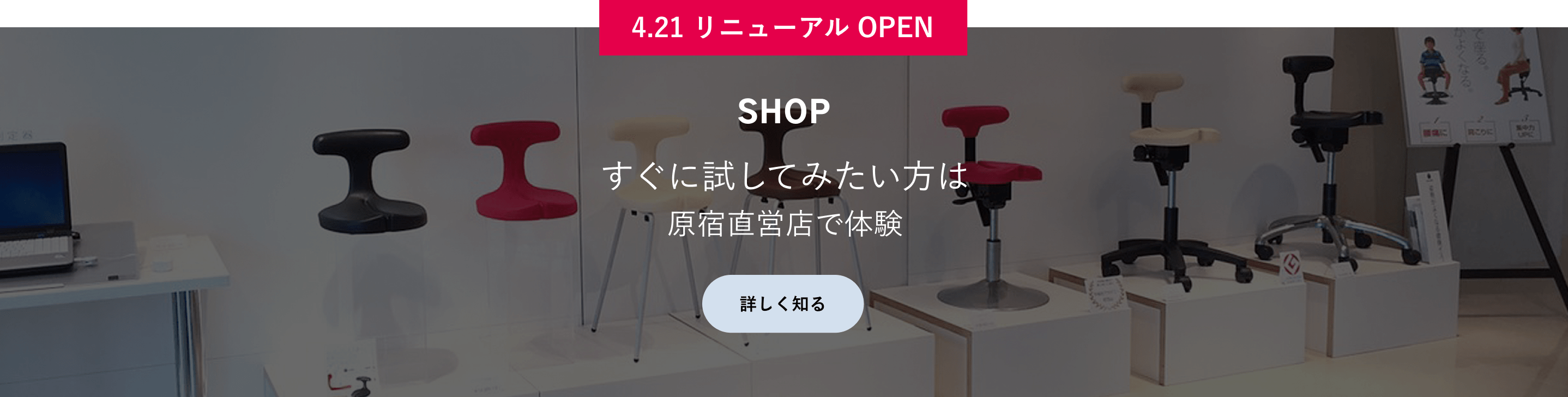1568x397 pixels.
Task: Tap the 詳しく知る button
Action: point(783,303)
